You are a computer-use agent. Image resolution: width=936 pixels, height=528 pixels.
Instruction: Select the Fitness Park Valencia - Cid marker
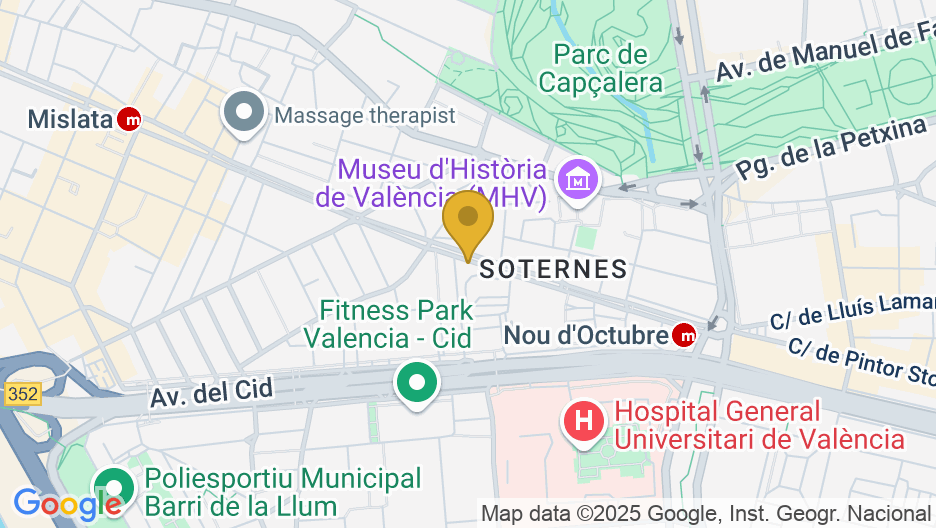pos(417,383)
